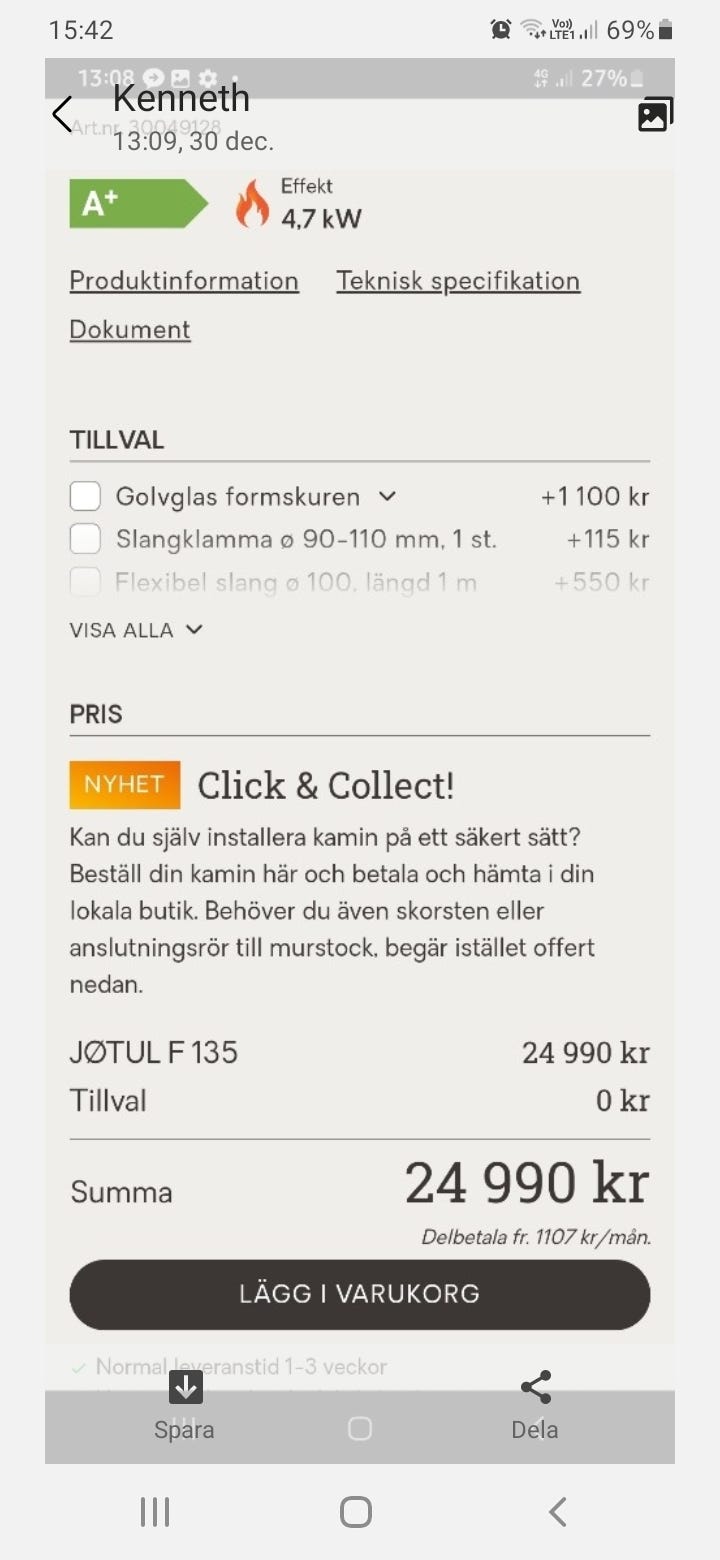
Task: Enable the Slangklamma ø 90-110 mm option
Action: [85, 539]
